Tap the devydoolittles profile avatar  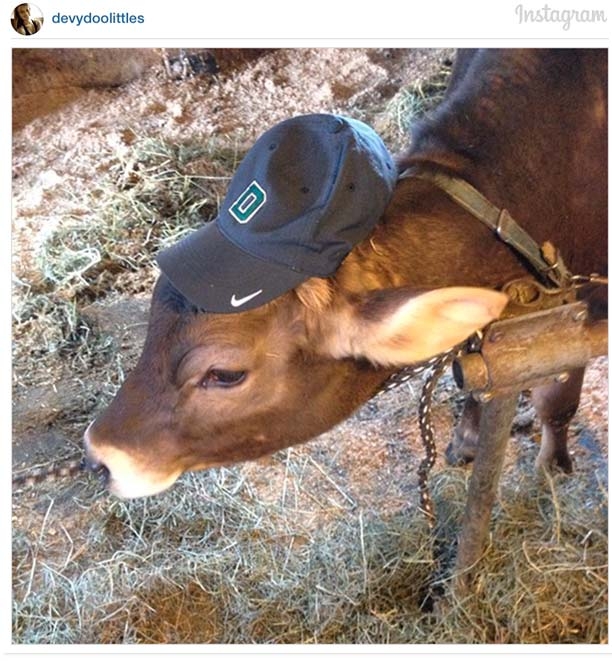[x=27, y=18]
